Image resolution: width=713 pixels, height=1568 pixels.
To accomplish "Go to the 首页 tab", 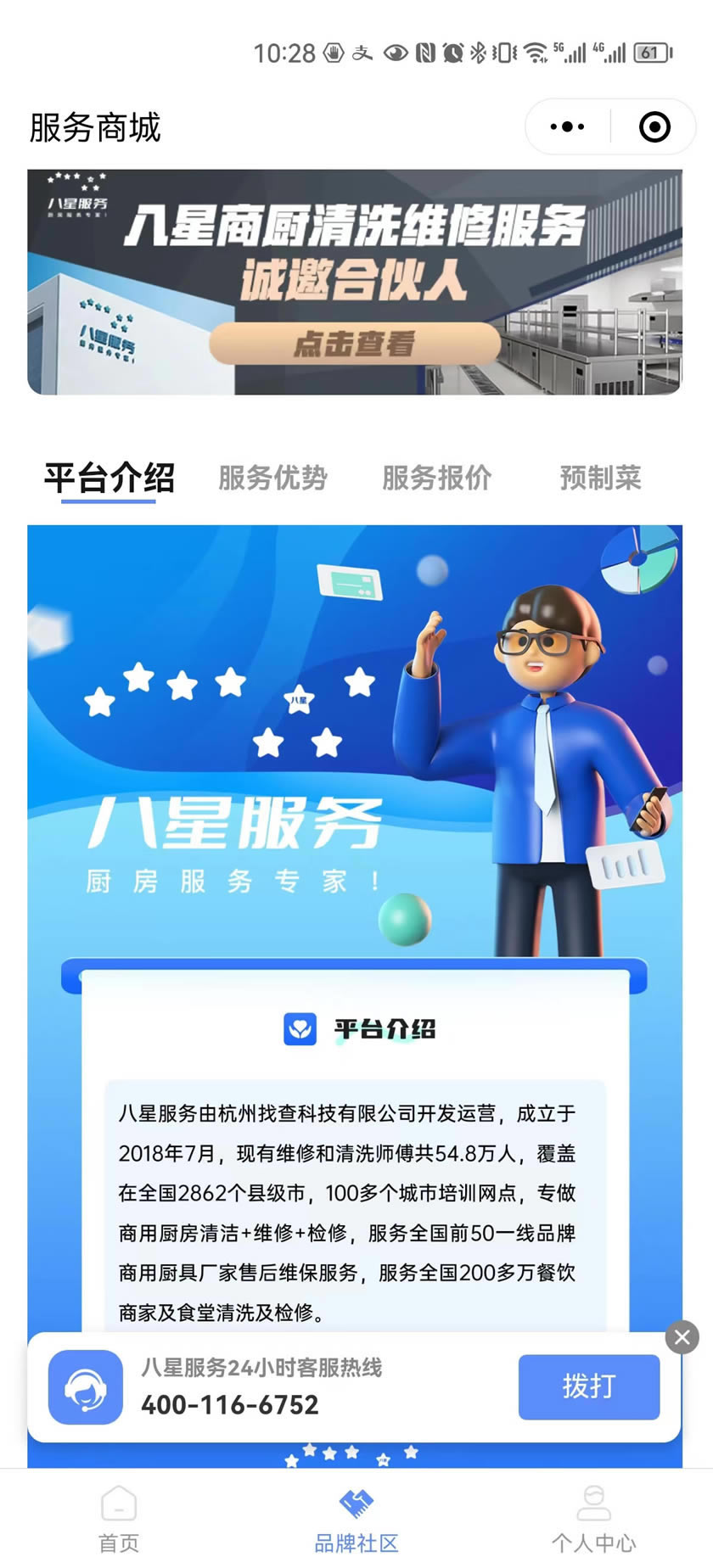I will 119,1518.
